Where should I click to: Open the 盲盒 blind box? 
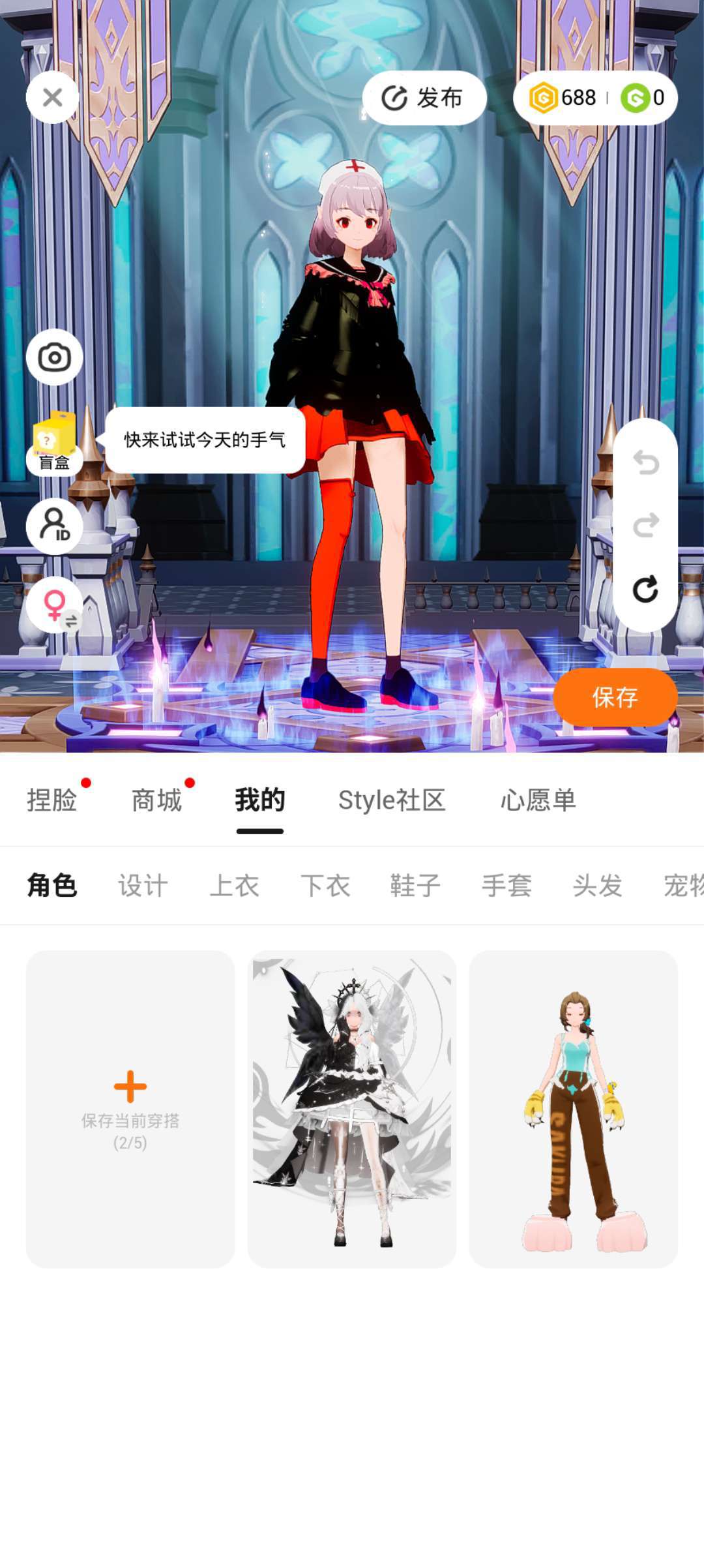tap(55, 444)
